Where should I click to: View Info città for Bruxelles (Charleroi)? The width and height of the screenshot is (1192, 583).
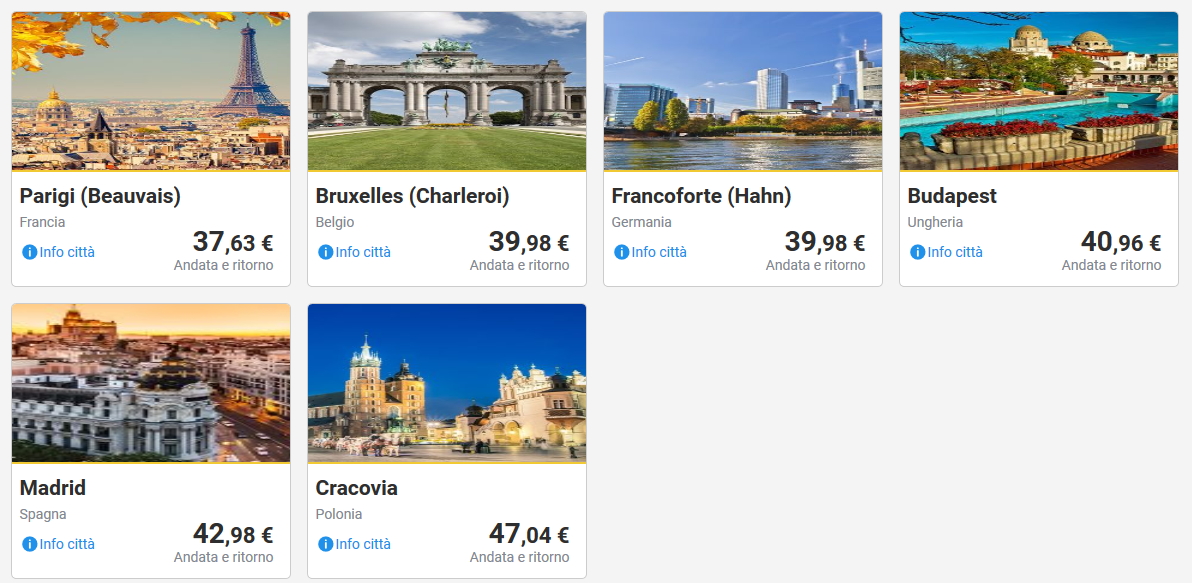pos(355,252)
